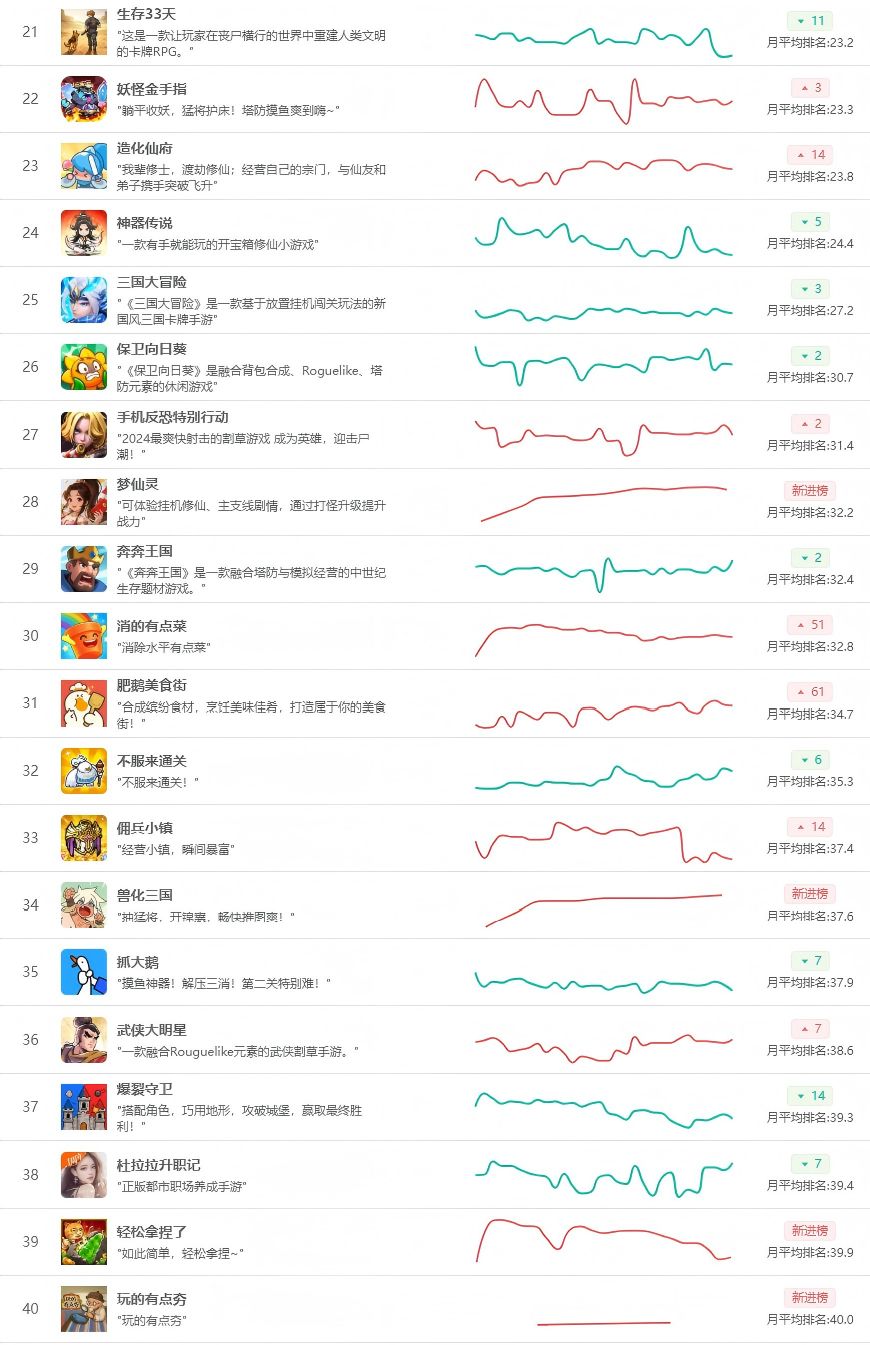Tap the 杜拉拉升职记 entry
The image size is (870, 1345).
pyautogui.click(x=435, y=1174)
